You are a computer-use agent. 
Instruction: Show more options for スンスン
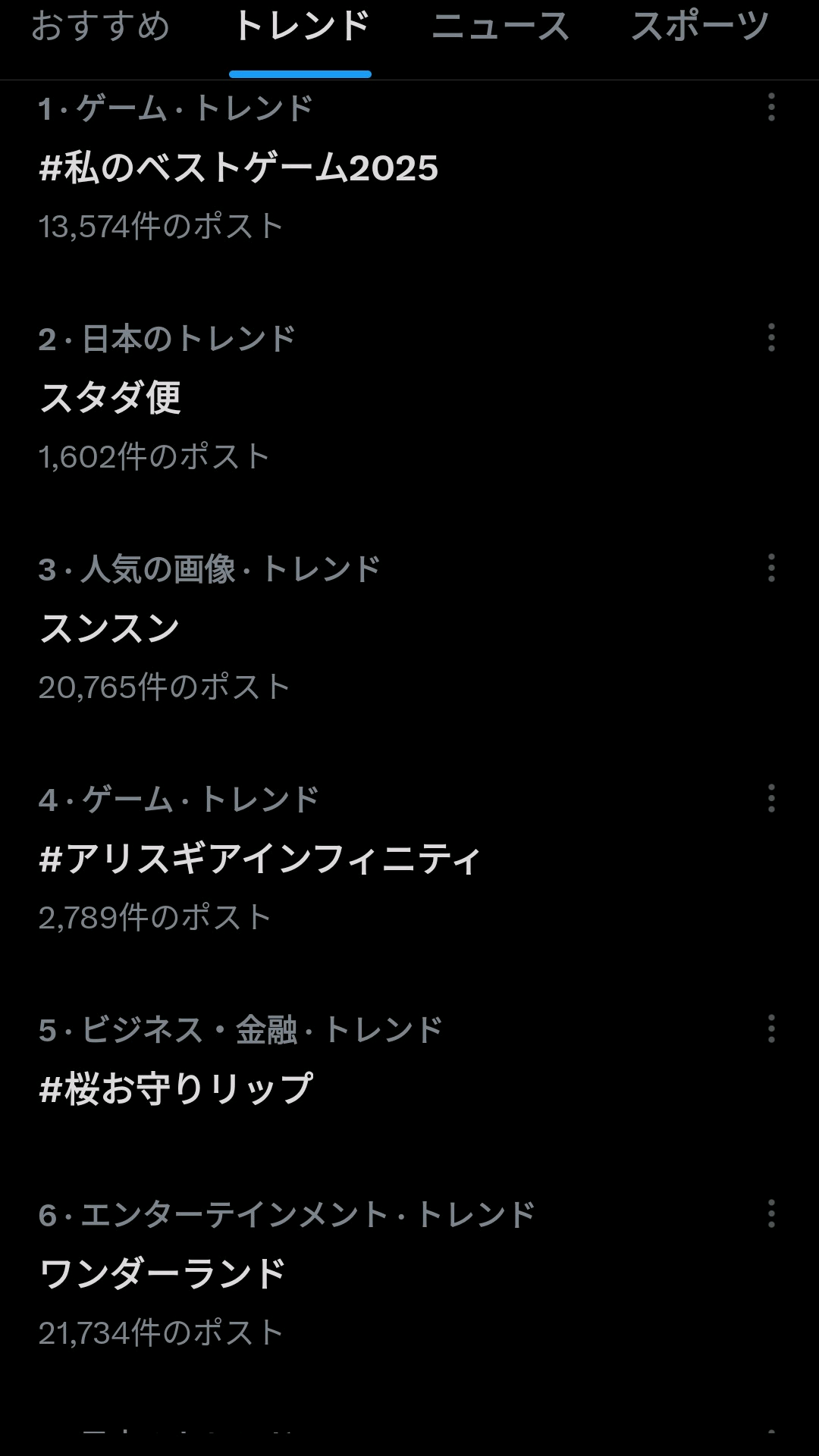(771, 568)
